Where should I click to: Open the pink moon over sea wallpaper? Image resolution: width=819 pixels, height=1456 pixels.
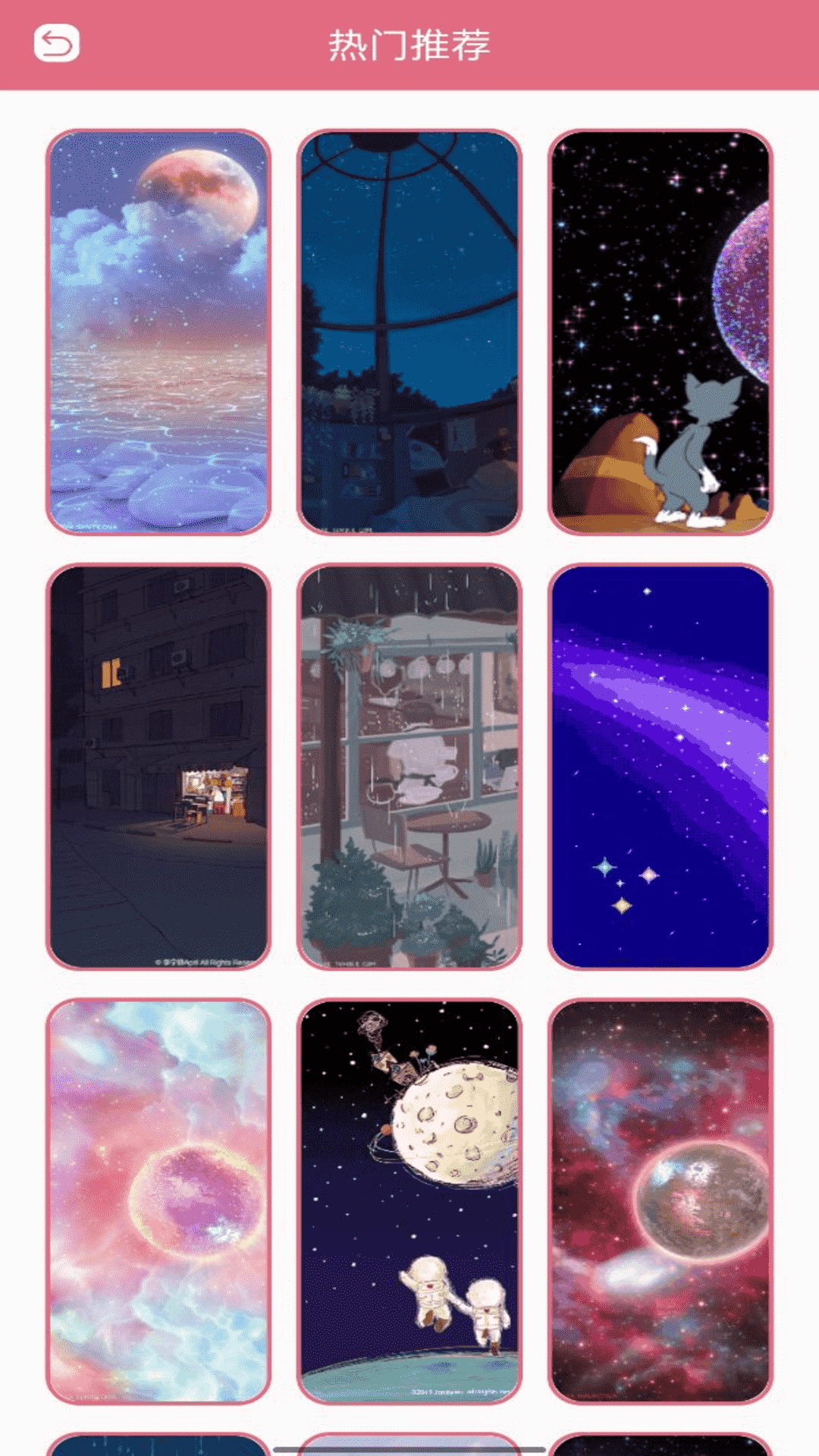click(158, 331)
